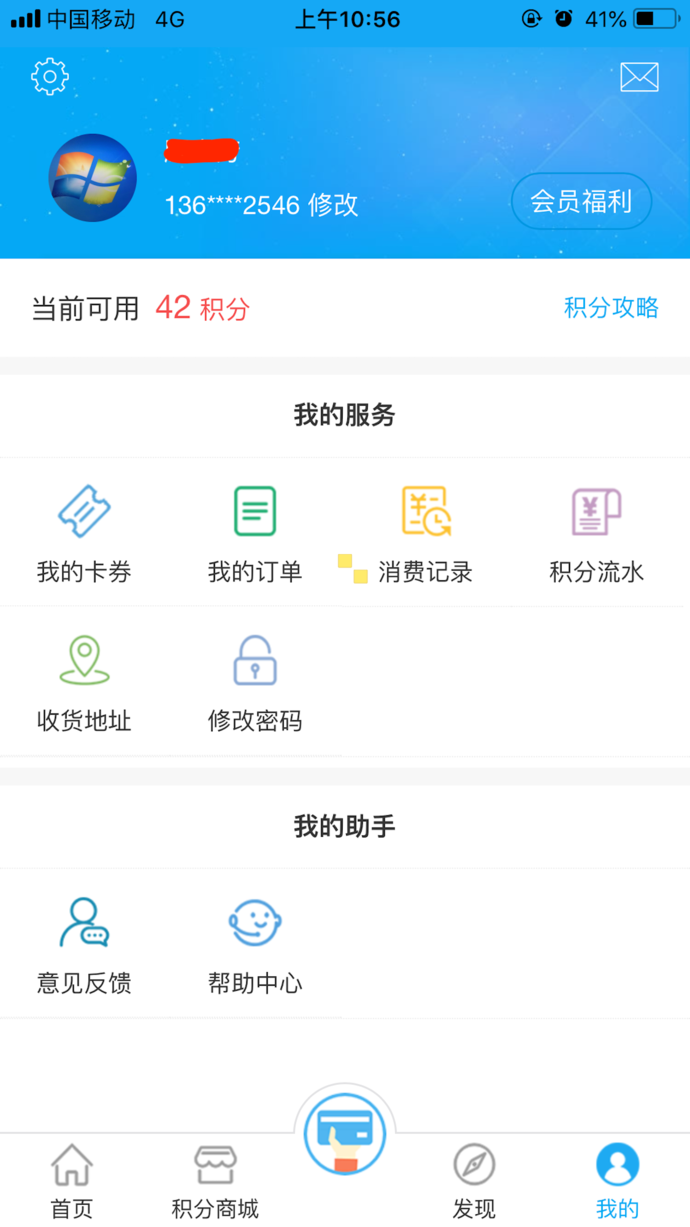
Task: Tap the profile avatar picture
Action: (93, 178)
